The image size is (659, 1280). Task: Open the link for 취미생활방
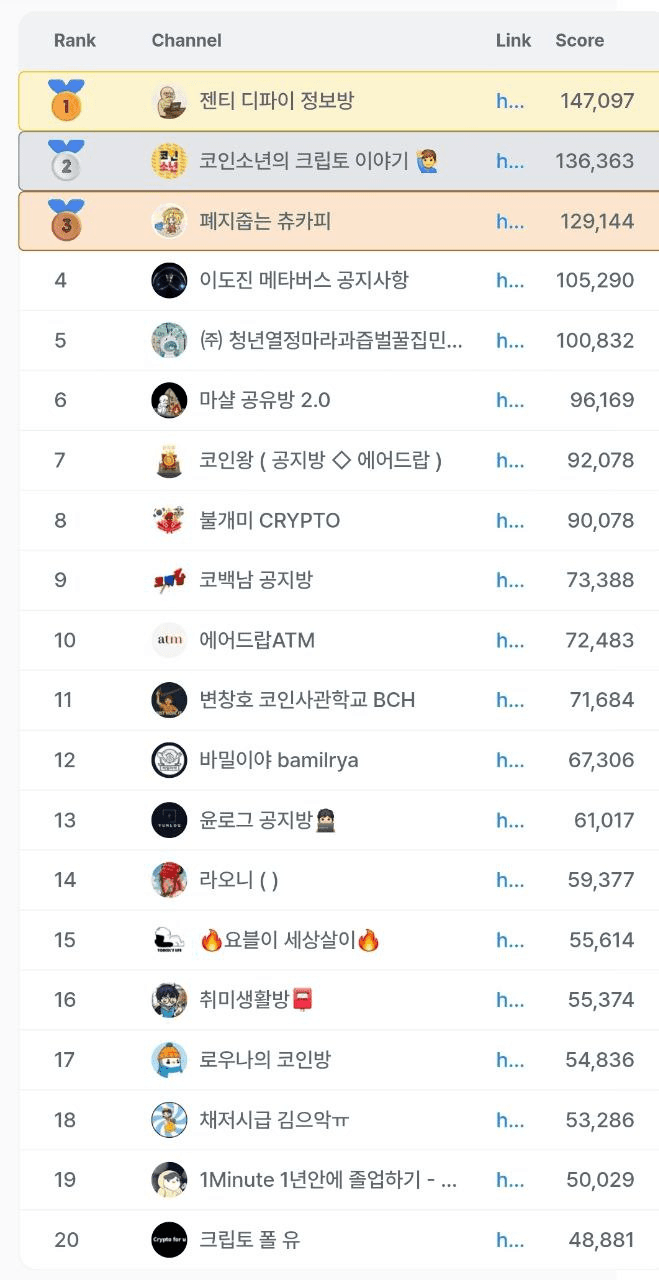[510, 1001]
